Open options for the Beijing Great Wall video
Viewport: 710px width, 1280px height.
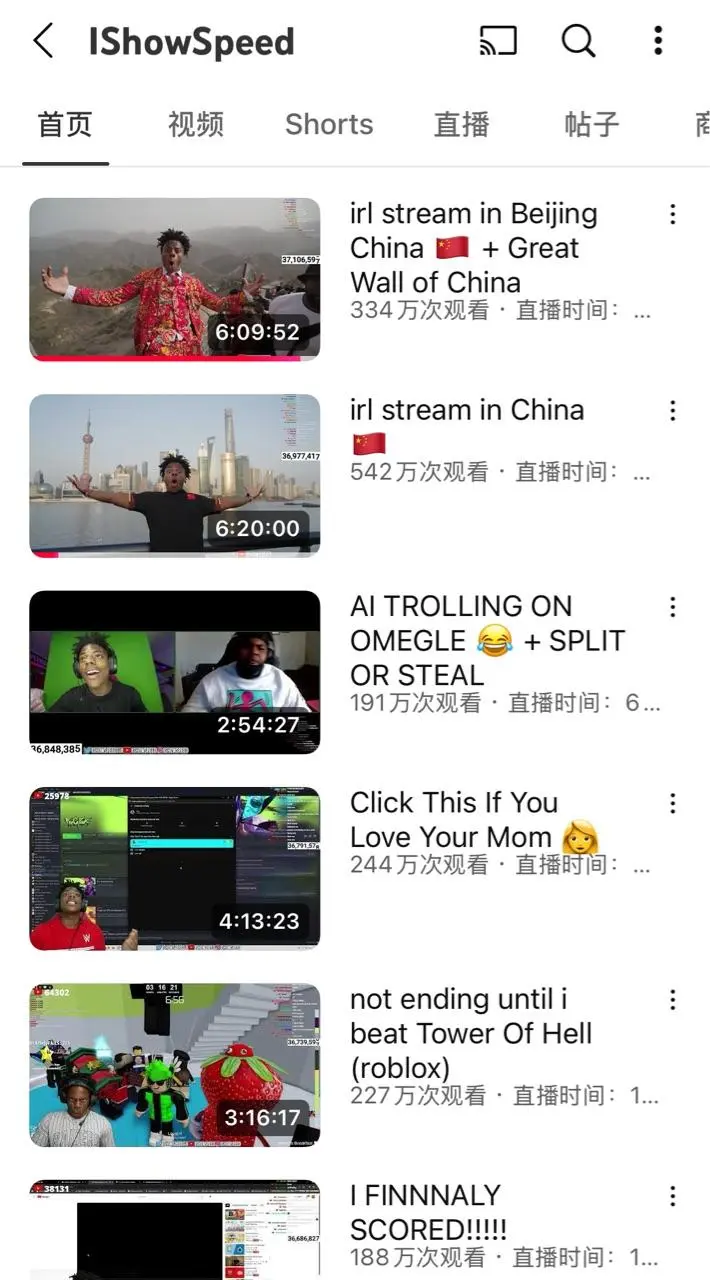673,214
